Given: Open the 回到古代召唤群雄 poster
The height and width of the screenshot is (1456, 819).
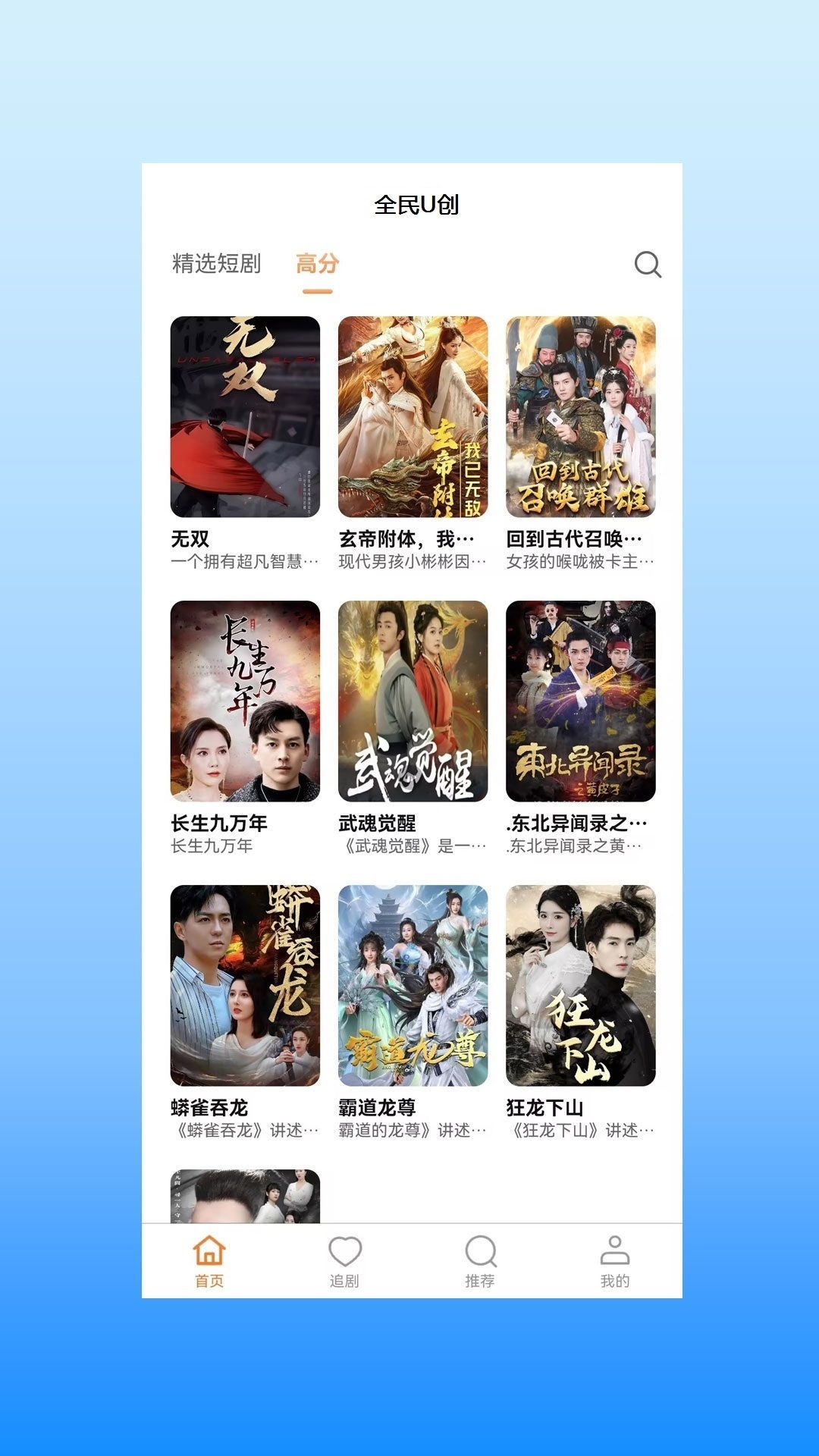Looking at the screenshot, I should (579, 417).
